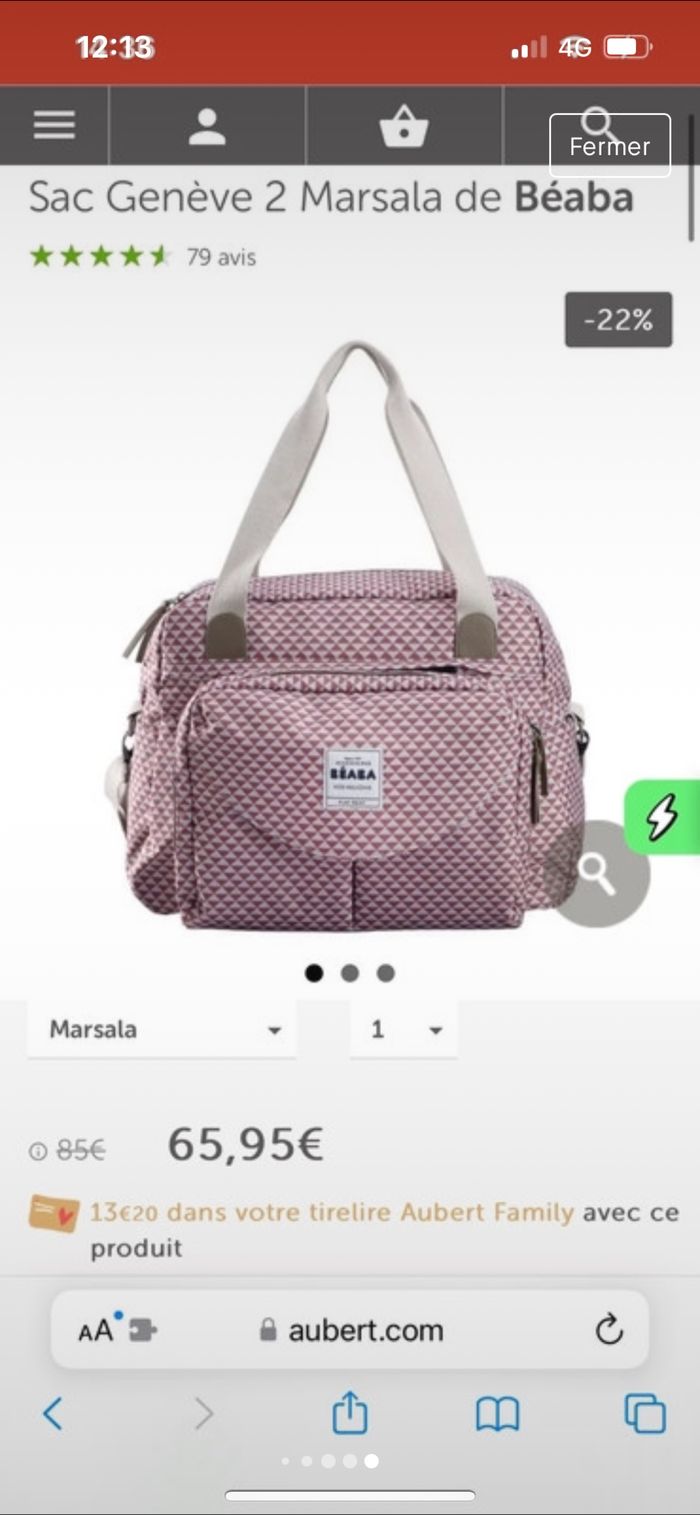Open the quantity dropdown showing 1

(x=404, y=1030)
